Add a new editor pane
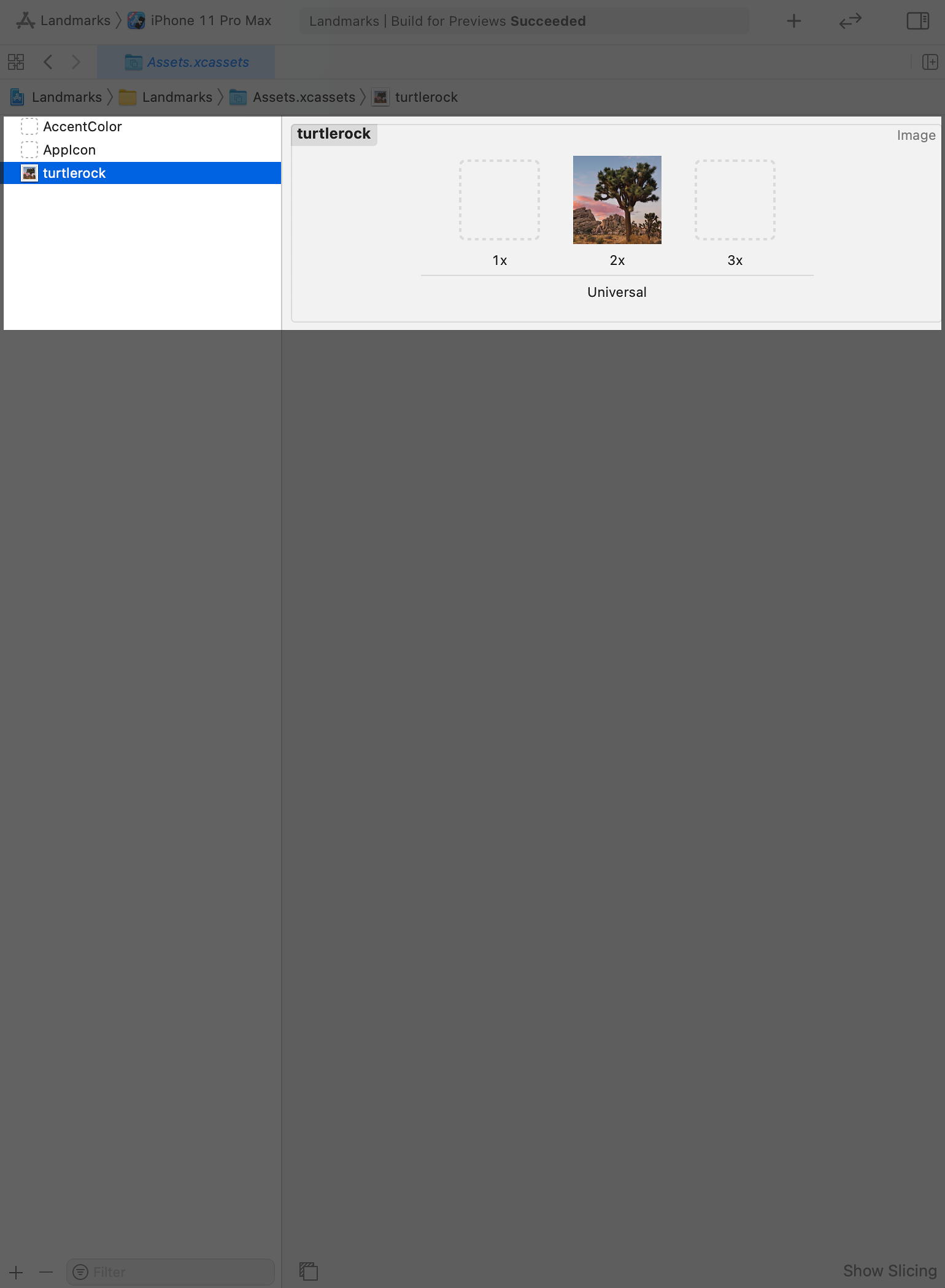The width and height of the screenshot is (945, 1288). point(930,63)
